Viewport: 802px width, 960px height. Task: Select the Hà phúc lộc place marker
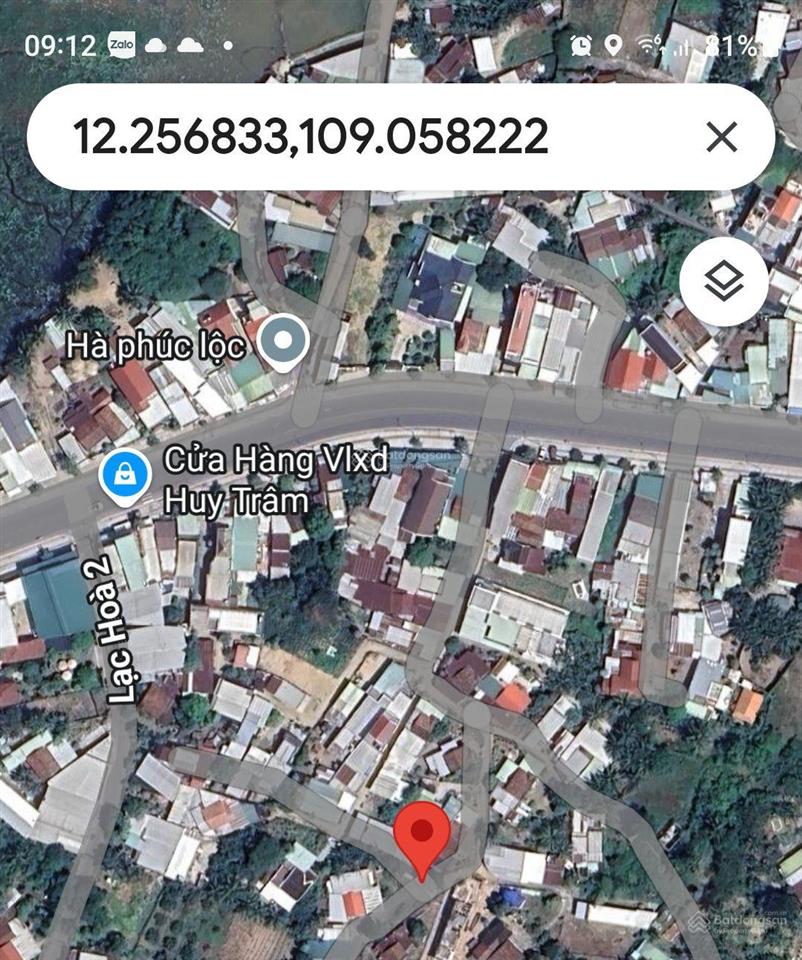pyautogui.click(x=283, y=344)
